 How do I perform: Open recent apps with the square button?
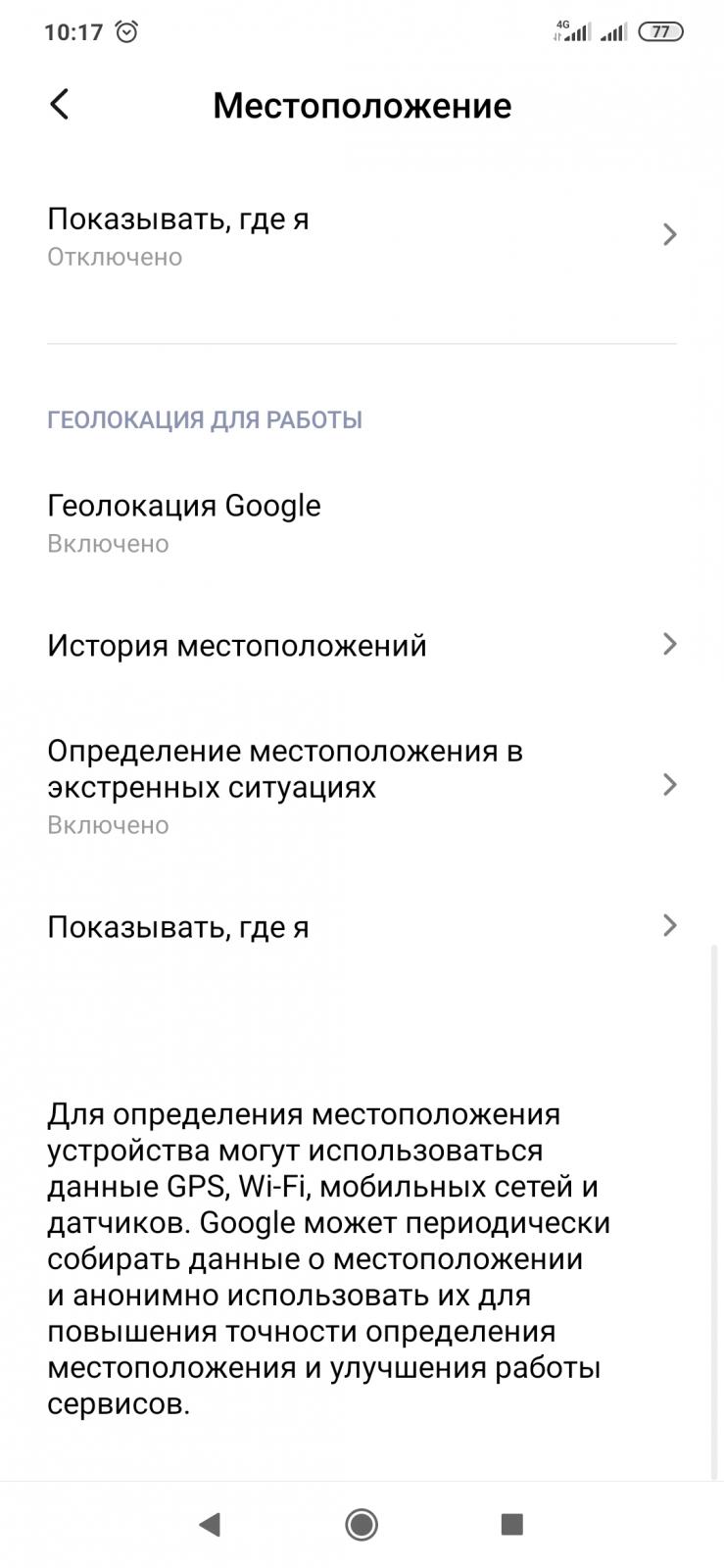pyautogui.click(x=511, y=1524)
